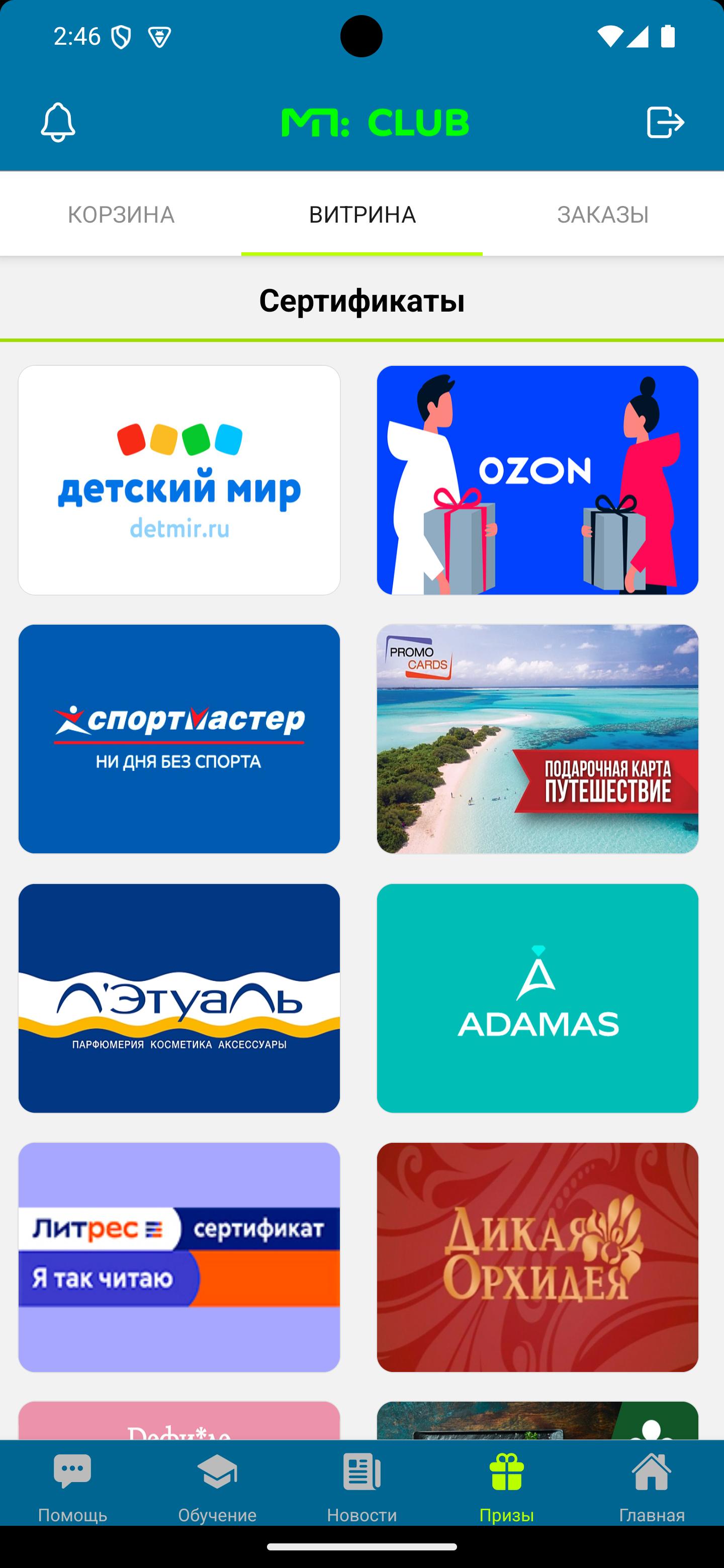This screenshot has width=724, height=1568.
Task: Go to the Главная home tab
Action: (x=652, y=1485)
